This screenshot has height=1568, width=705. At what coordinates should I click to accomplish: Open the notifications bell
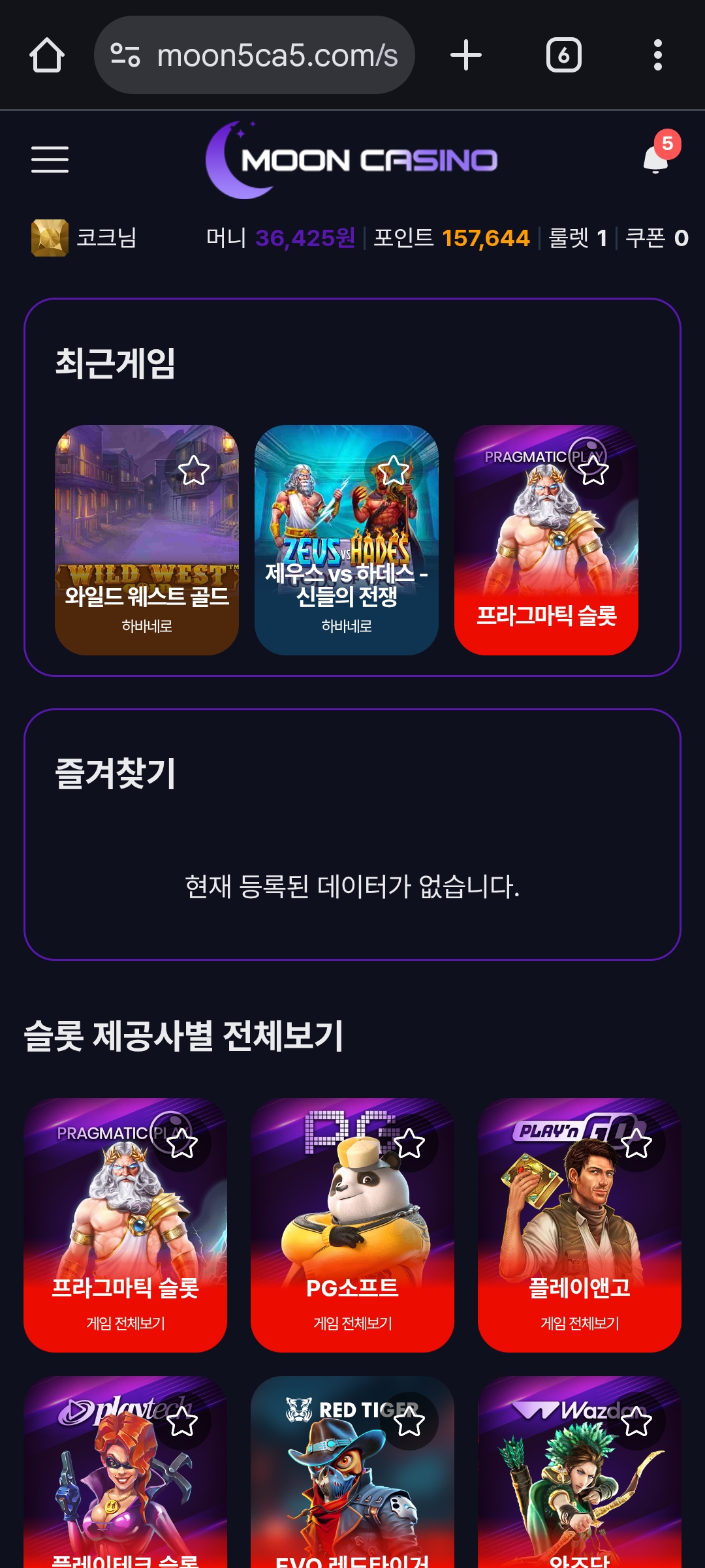[x=657, y=159]
